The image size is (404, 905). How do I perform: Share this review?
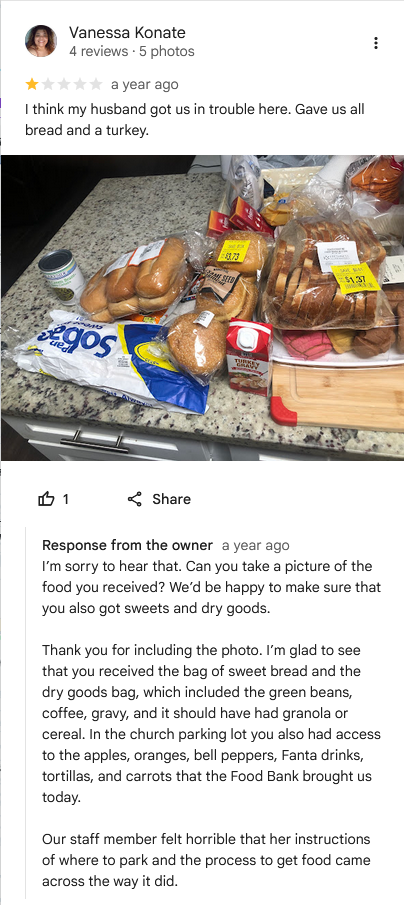[x=159, y=499]
